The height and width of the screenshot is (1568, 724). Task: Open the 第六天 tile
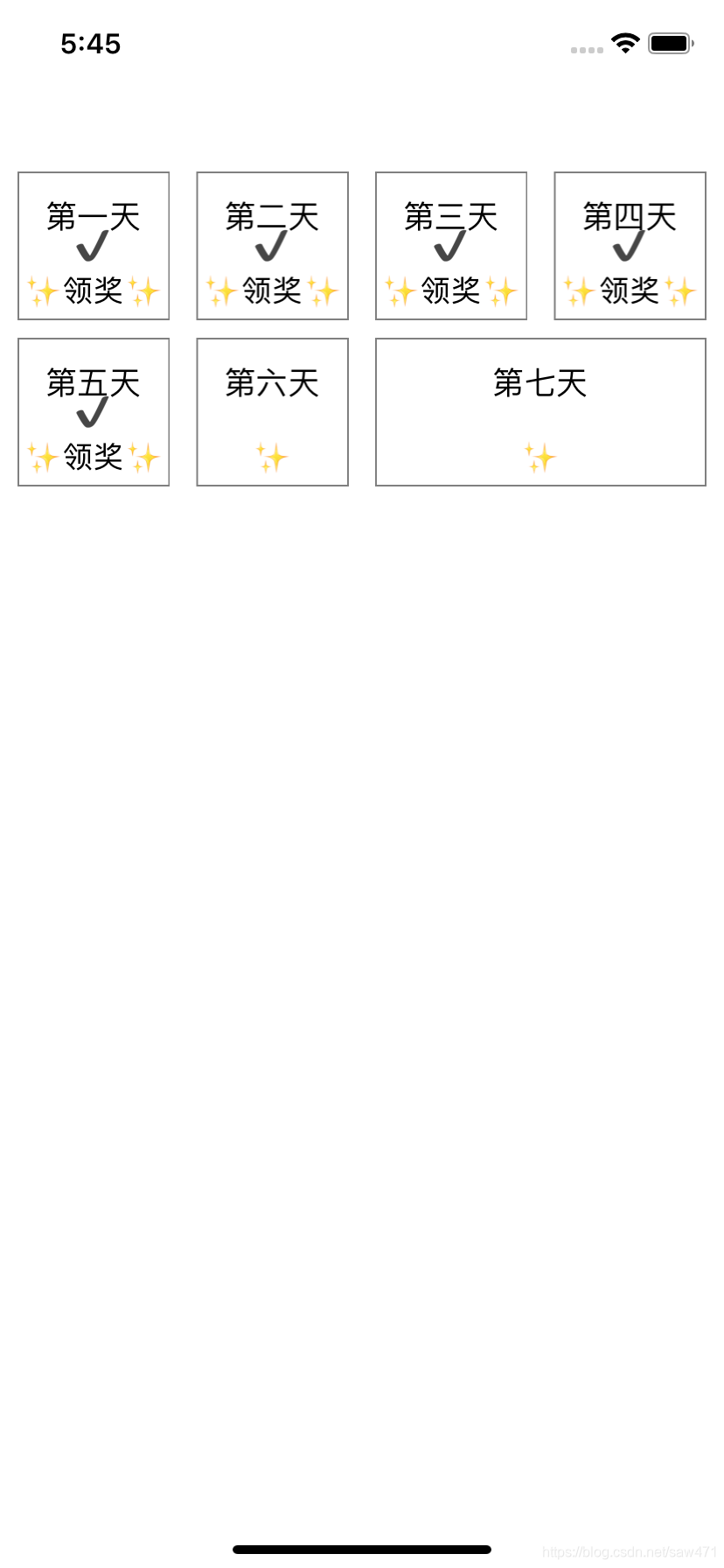point(273,412)
